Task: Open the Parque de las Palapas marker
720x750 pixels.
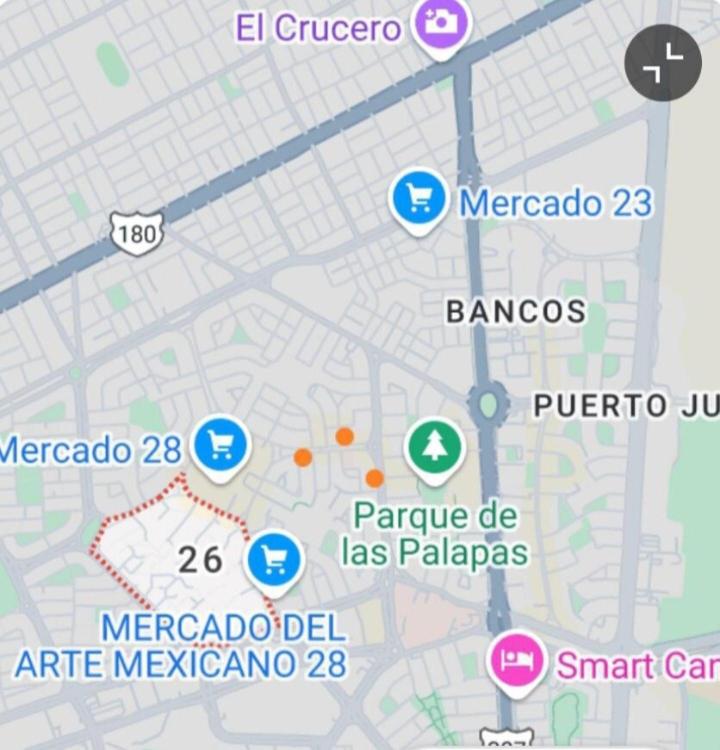Action: pyautogui.click(x=435, y=446)
